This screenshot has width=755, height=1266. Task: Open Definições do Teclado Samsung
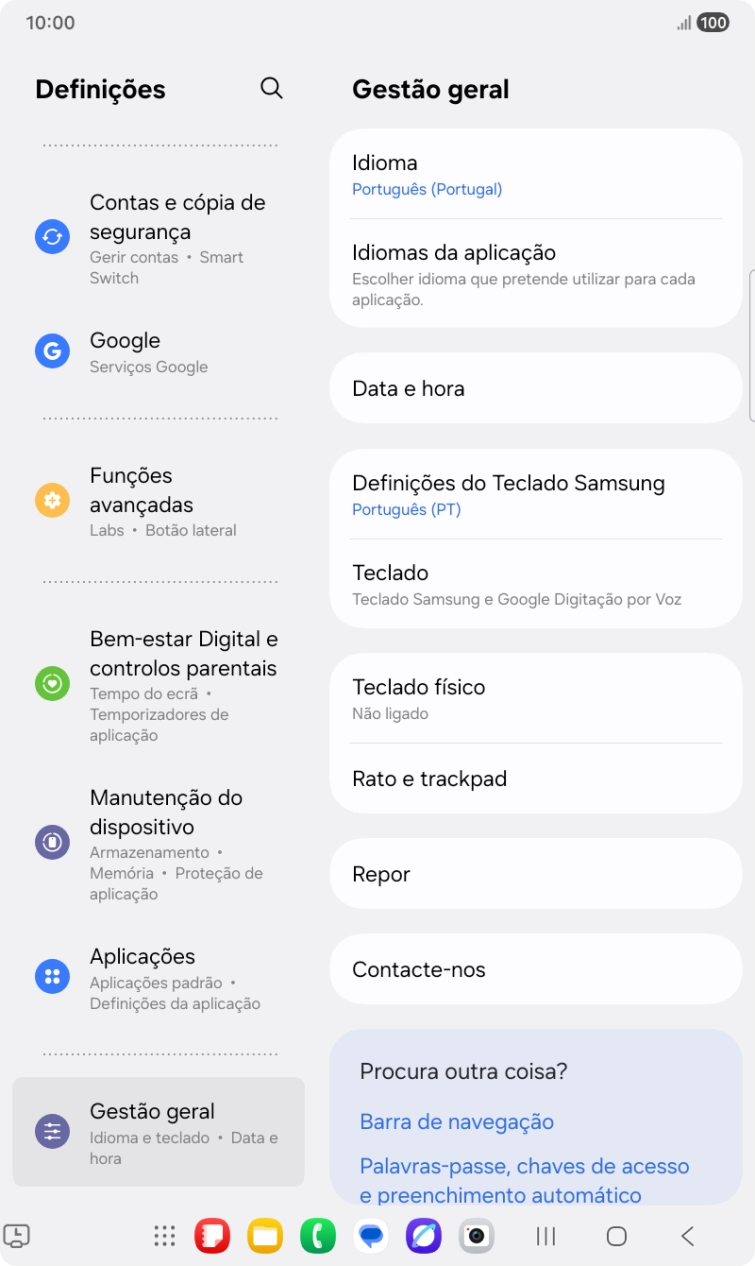(535, 493)
